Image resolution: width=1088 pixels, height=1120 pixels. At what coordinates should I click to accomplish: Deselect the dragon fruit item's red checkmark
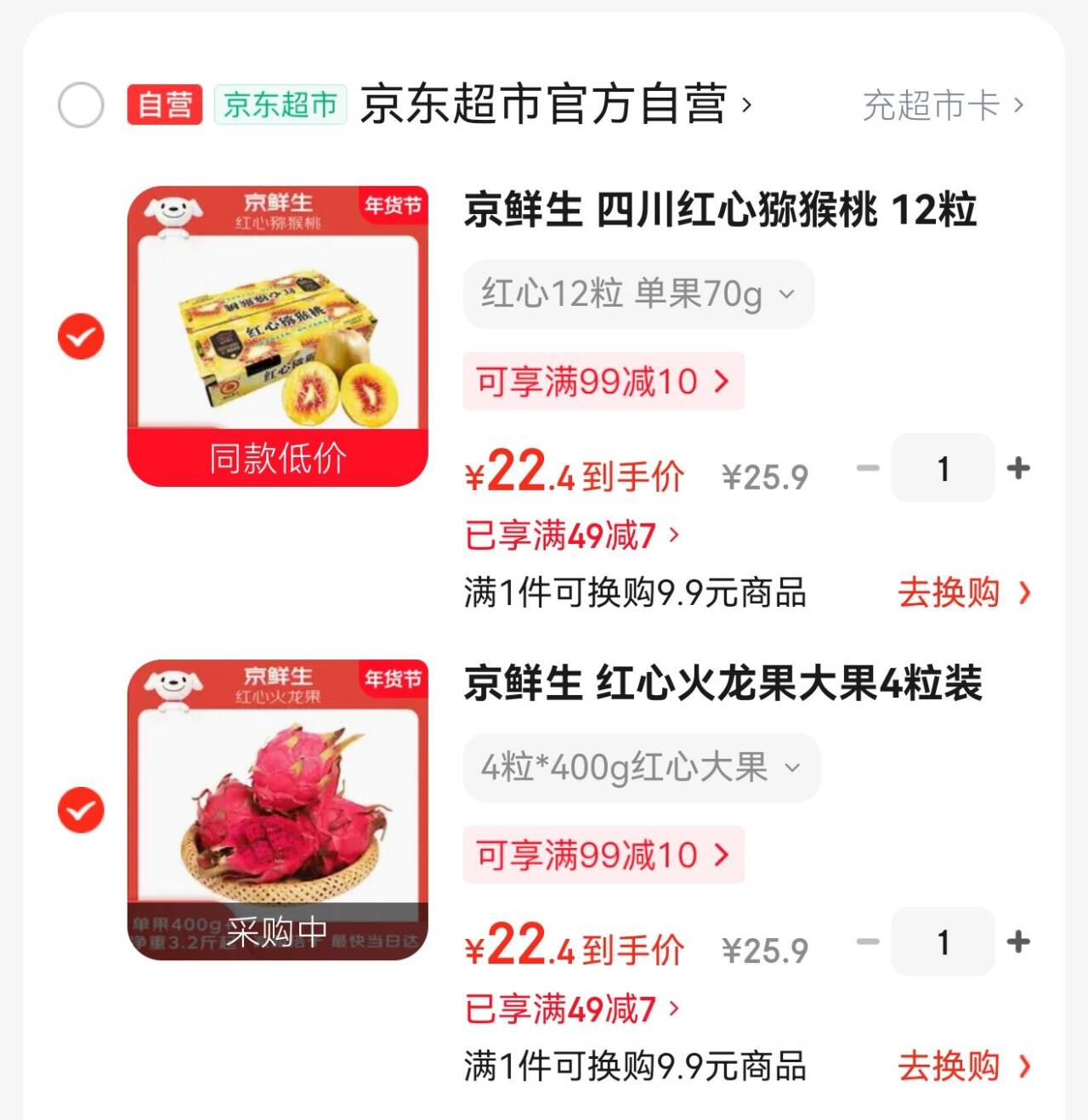(x=80, y=808)
